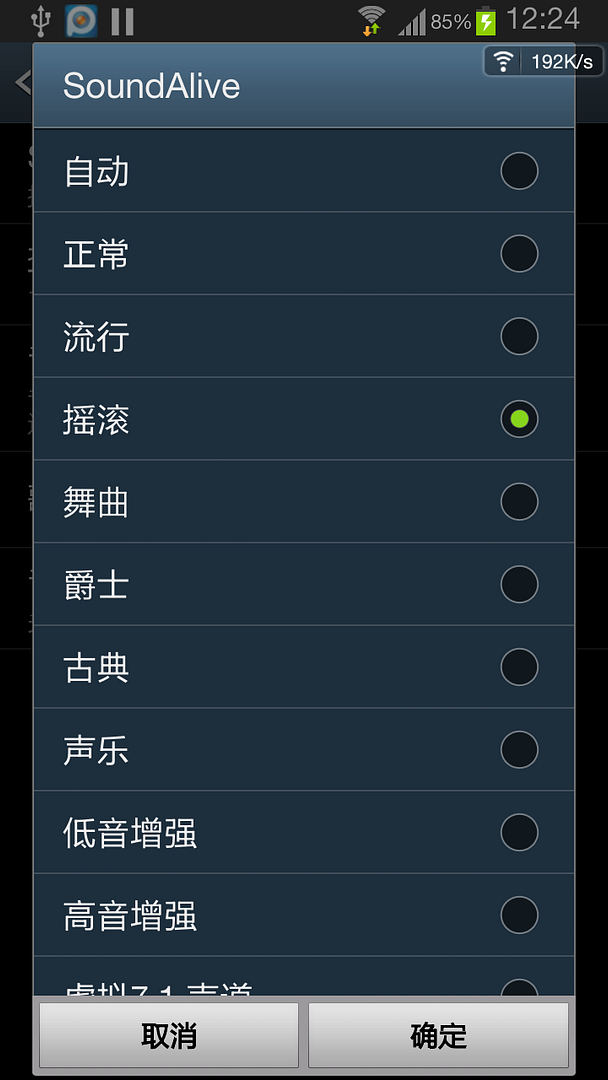This screenshot has width=608, height=1080.
Task: Pick the 流行 preset
Action: (x=304, y=336)
